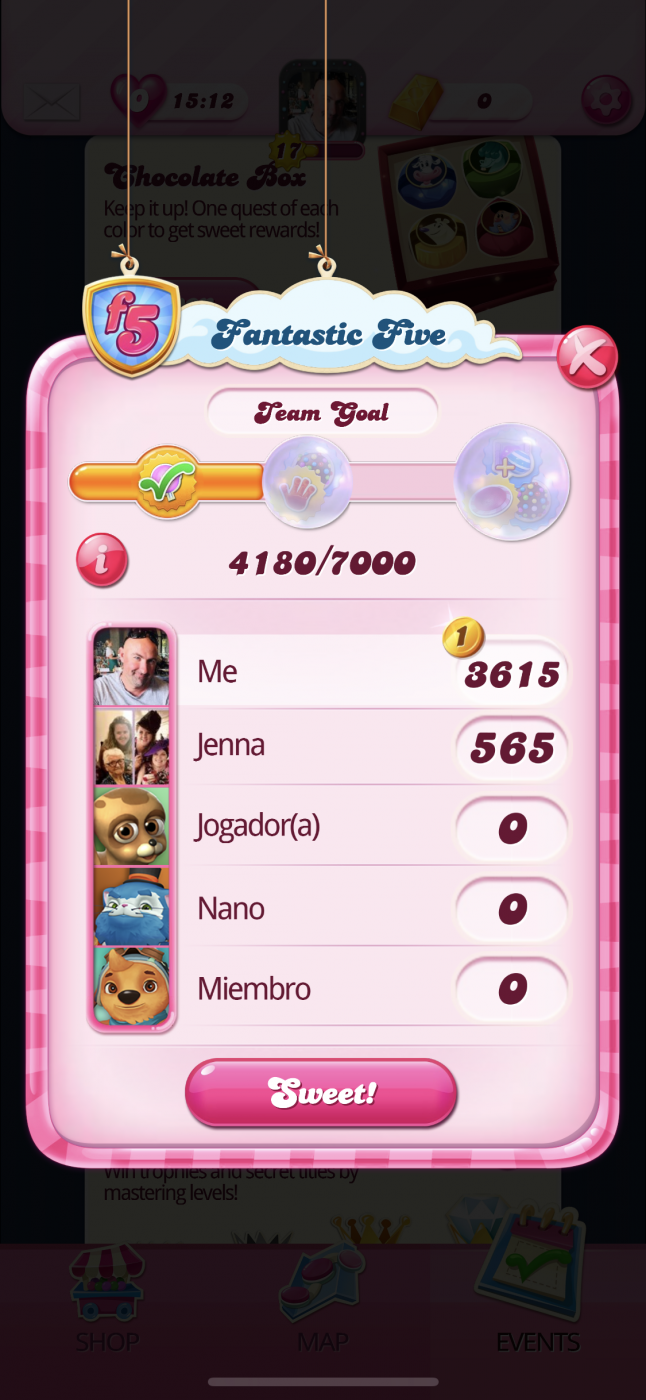
Task: Check the final reward bubble at 7000
Action: pos(512,481)
